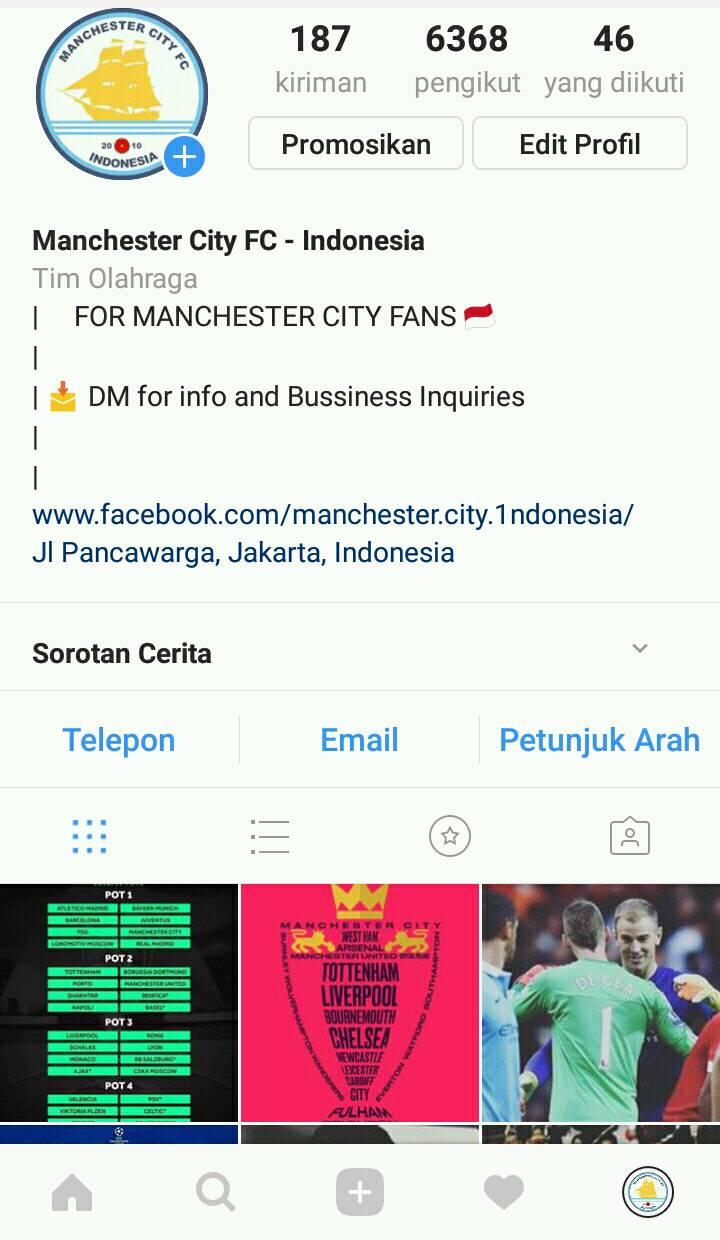Switch to the grid view tab
The height and width of the screenshot is (1240, 720).
click(x=90, y=836)
